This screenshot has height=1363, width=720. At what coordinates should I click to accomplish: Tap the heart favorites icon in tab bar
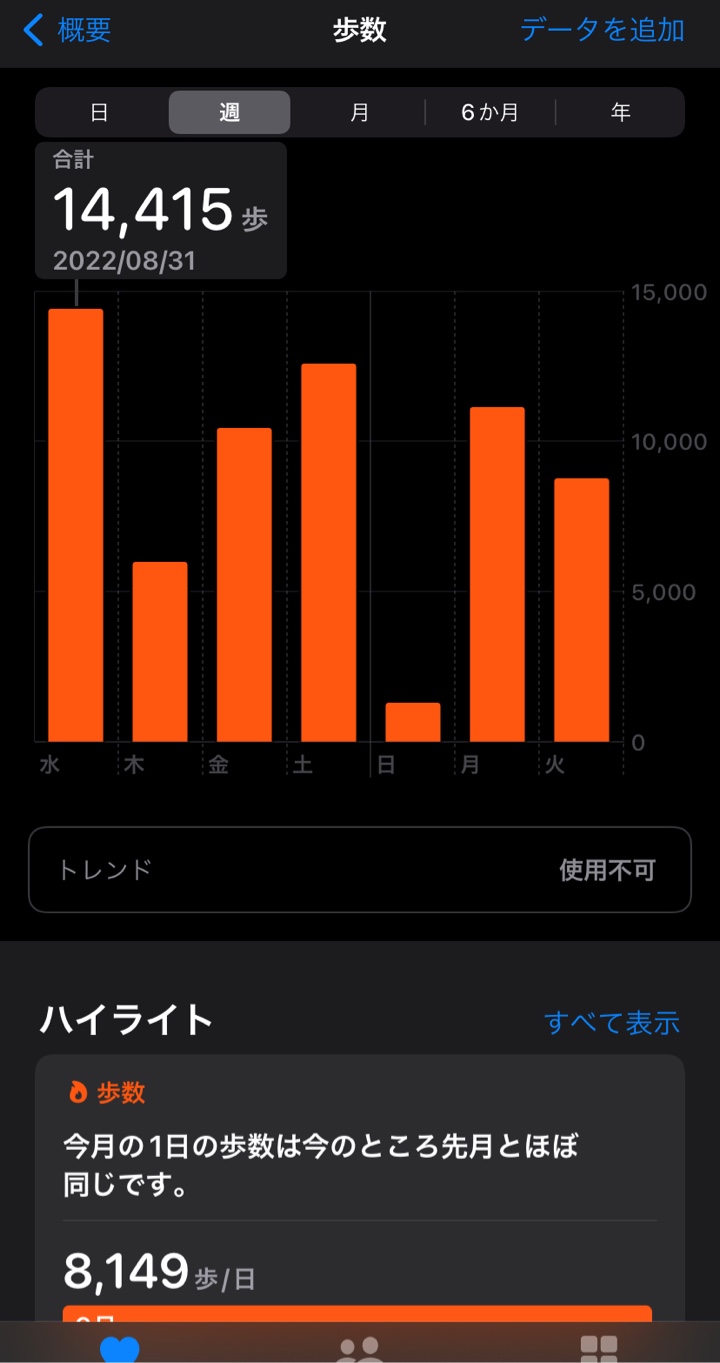pyautogui.click(x=119, y=1347)
